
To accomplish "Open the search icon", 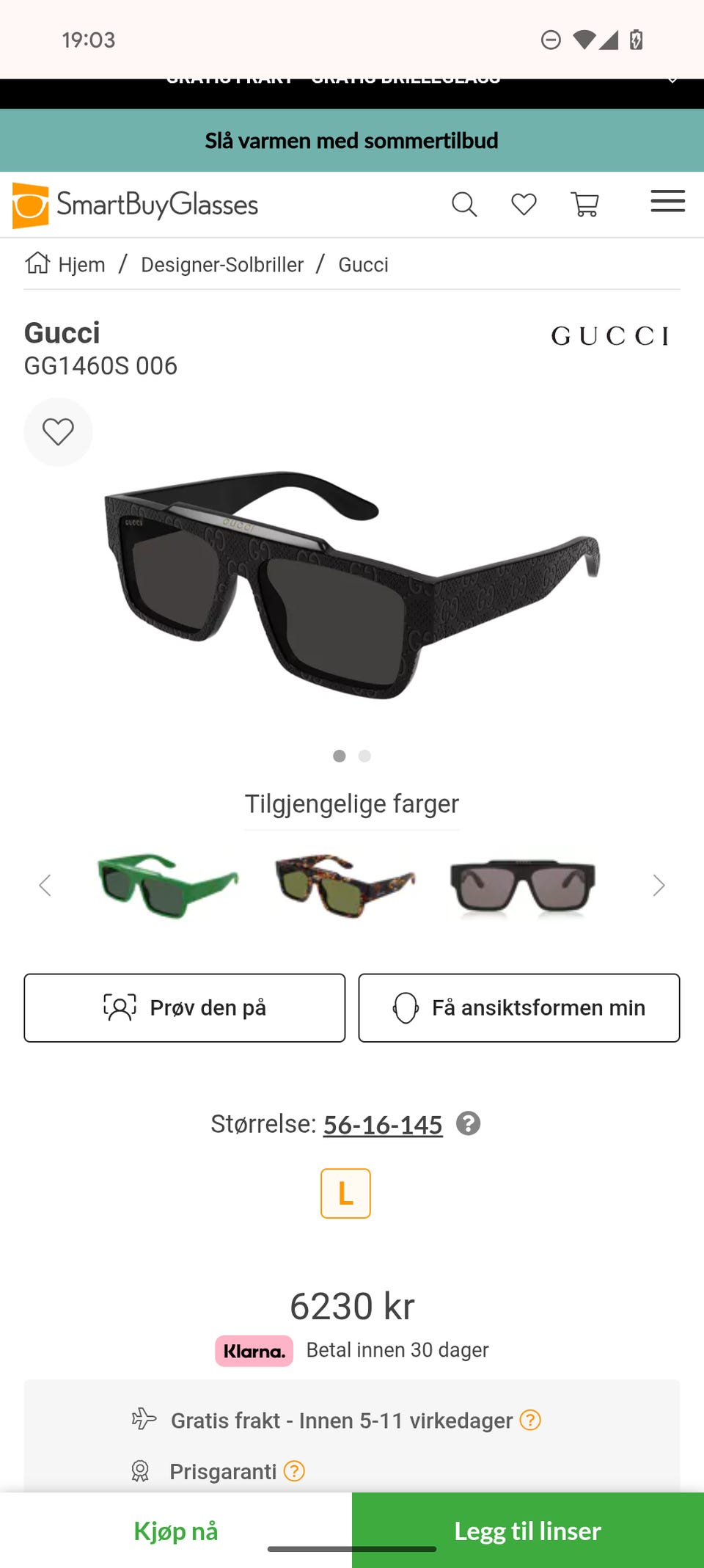I will coord(465,205).
